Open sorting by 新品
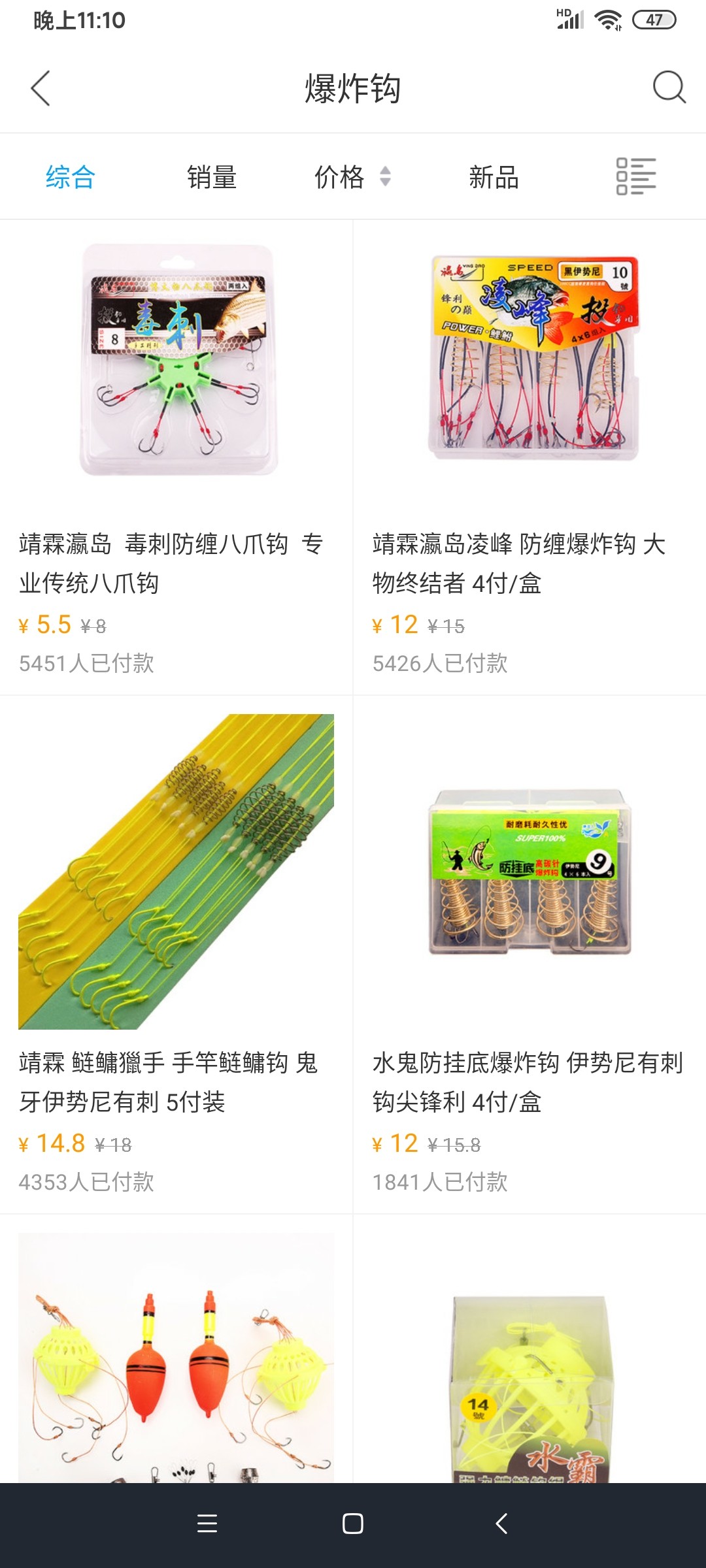The width and height of the screenshot is (706, 1568). coord(494,177)
